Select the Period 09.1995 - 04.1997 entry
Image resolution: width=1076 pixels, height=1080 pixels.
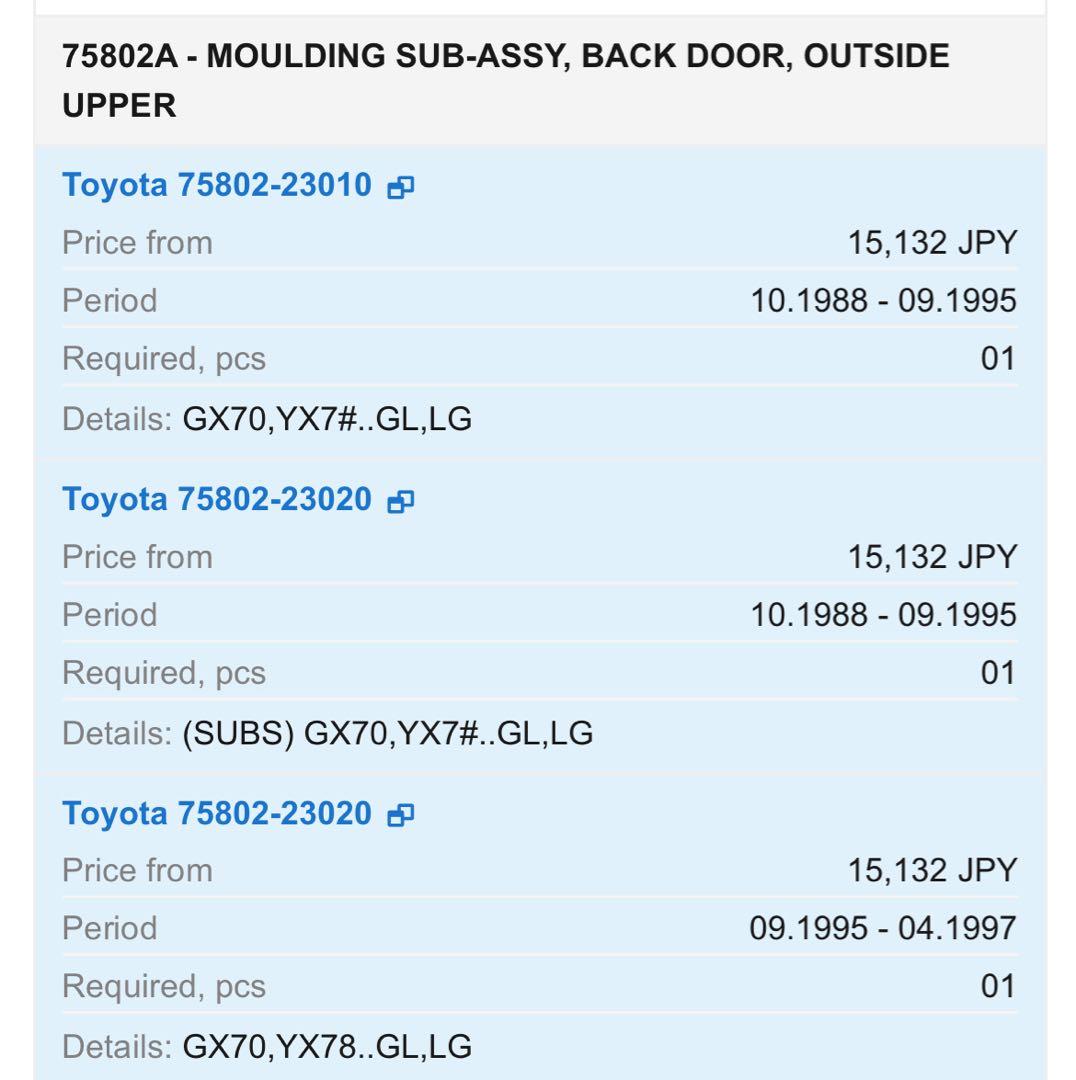[883, 928]
